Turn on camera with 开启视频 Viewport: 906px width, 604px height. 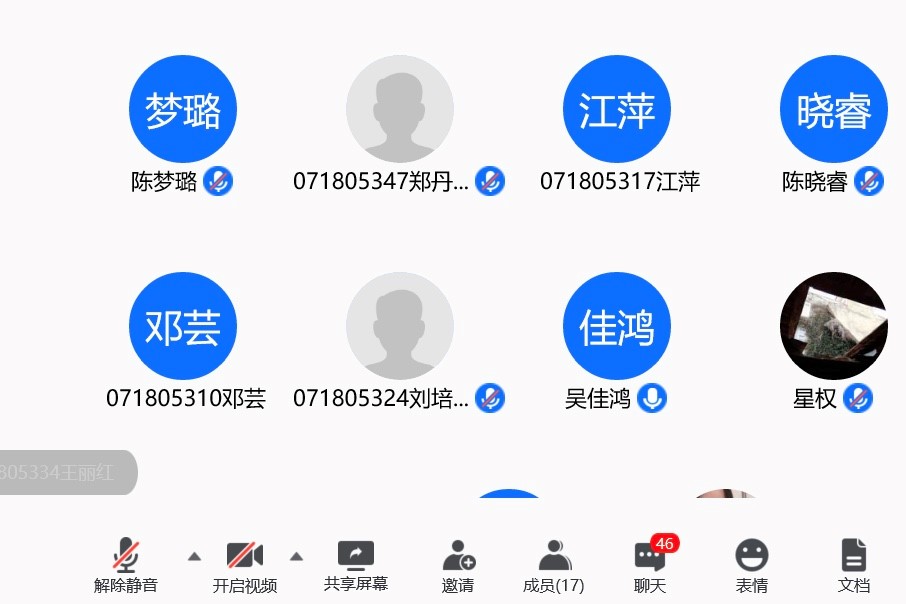point(244,566)
